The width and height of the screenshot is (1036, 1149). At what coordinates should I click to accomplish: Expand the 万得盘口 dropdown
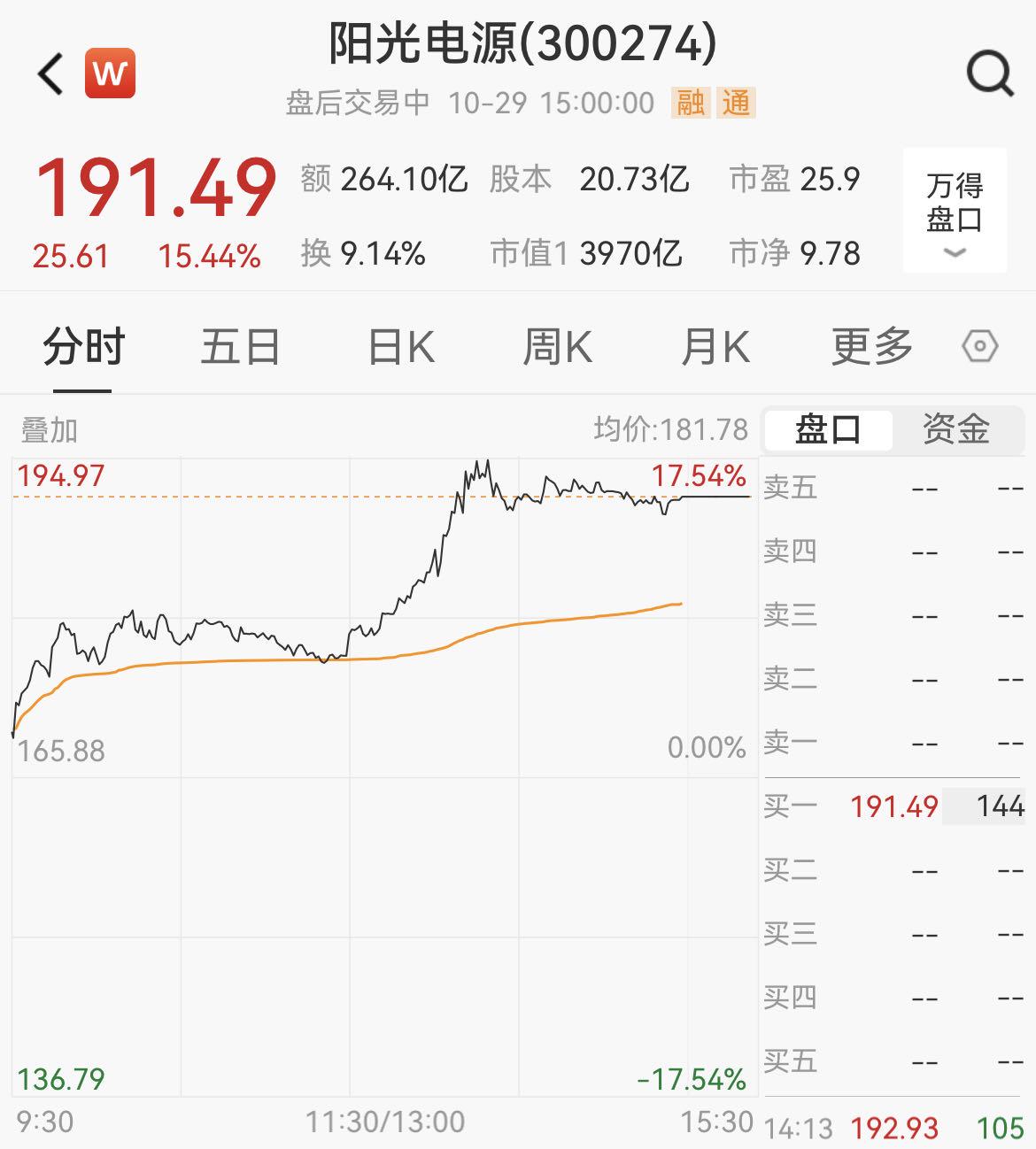coord(955,211)
